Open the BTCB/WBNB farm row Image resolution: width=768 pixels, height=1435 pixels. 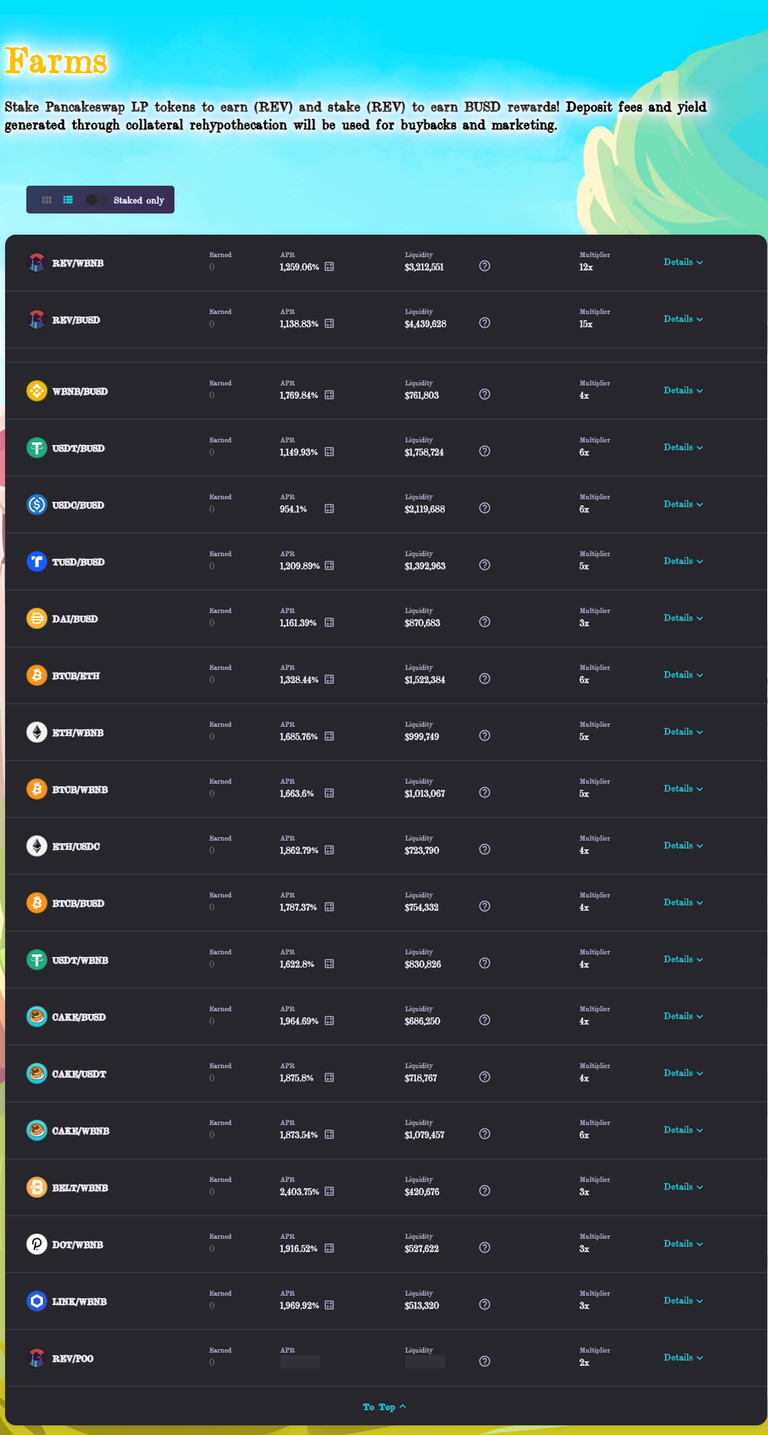[386, 790]
